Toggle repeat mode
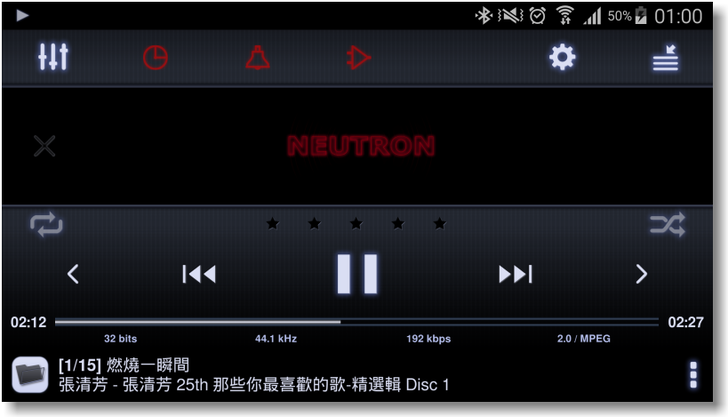Screen dimensions: 728x417 click(46, 224)
